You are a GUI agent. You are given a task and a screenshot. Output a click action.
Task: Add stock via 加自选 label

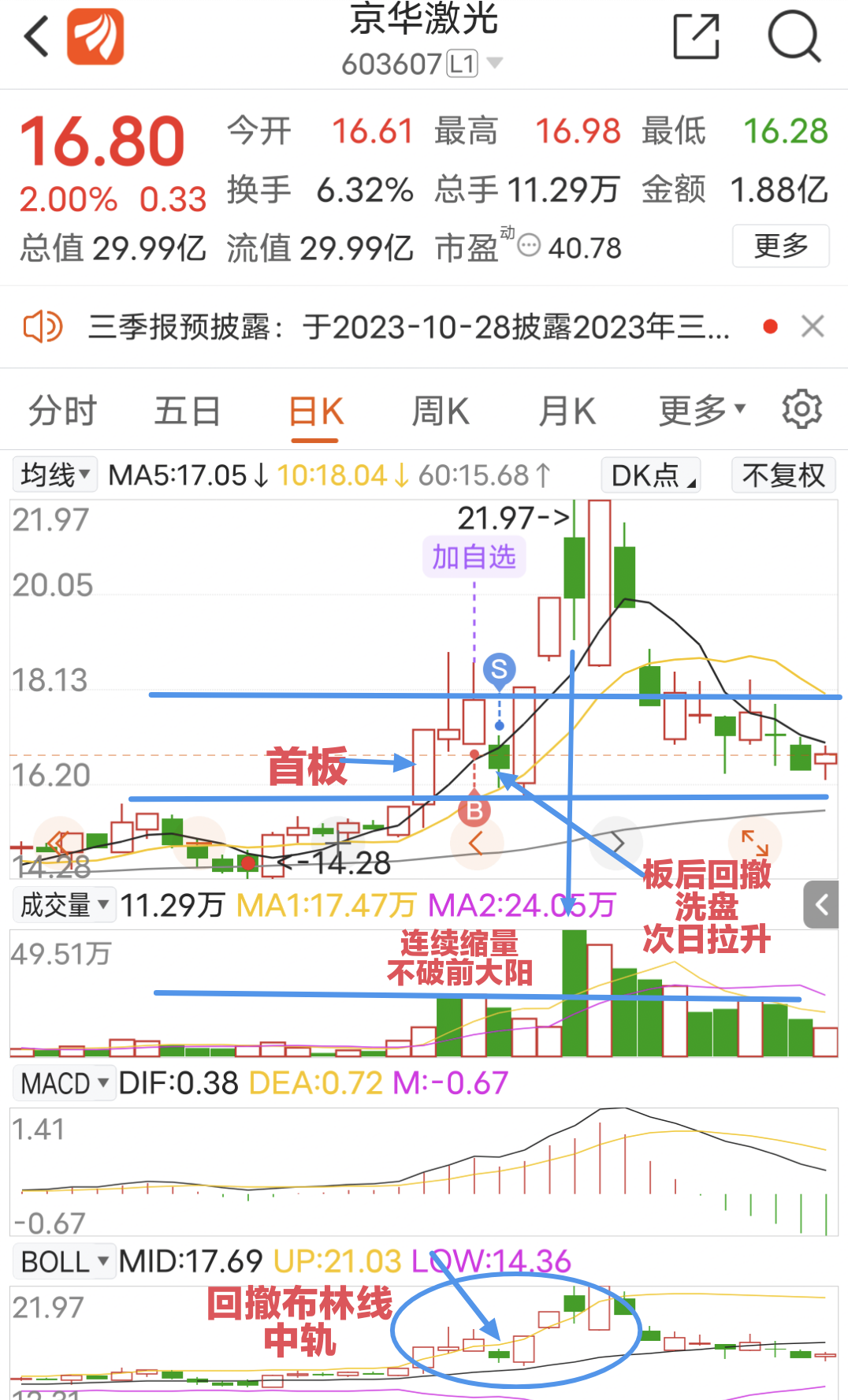coord(474,557)
